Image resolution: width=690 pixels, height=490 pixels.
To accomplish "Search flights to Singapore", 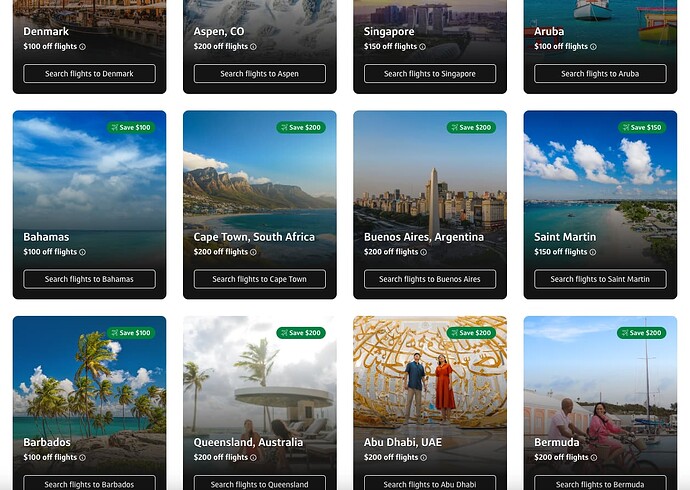I will [x=430, y=73].
